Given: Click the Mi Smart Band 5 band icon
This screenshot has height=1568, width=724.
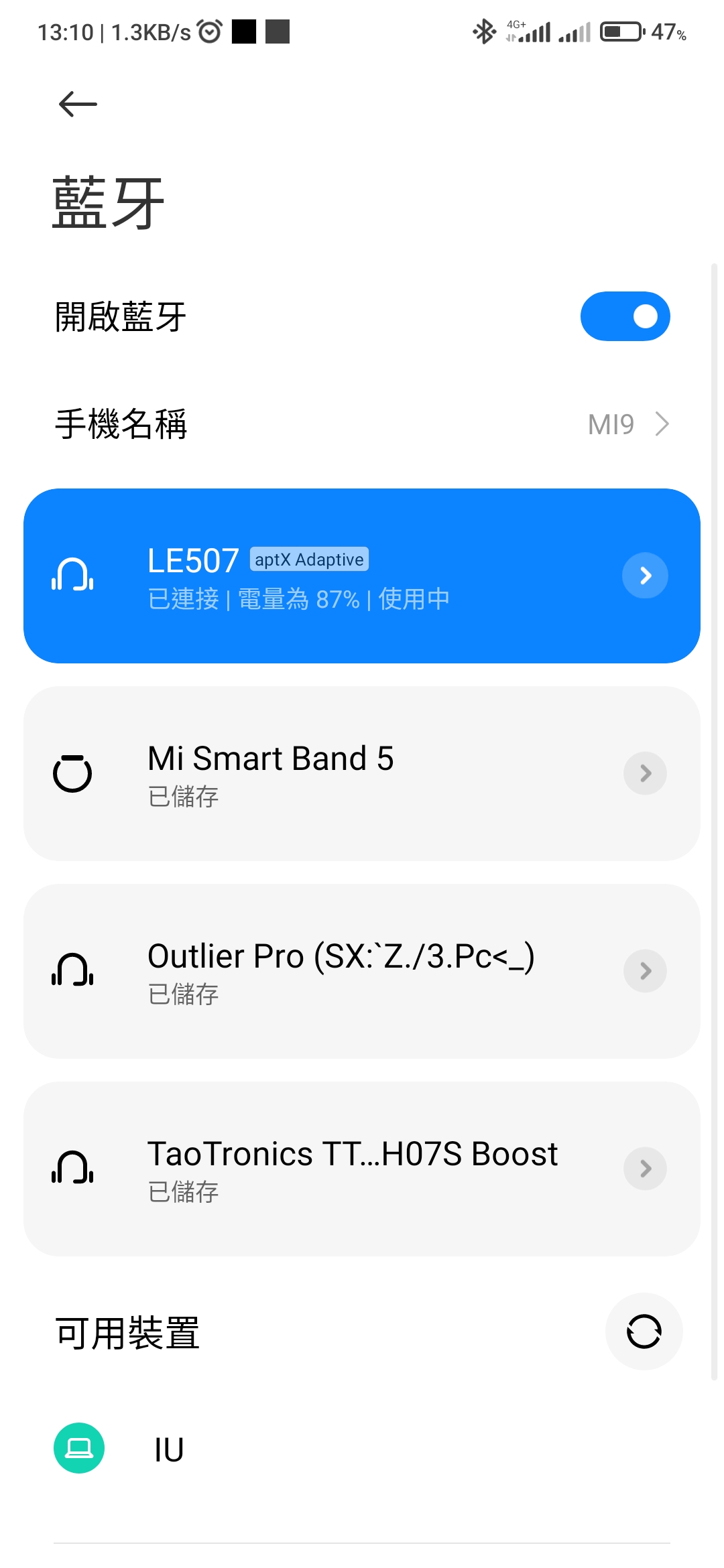Looking at the screenshot, I should (x=72, y=773).
